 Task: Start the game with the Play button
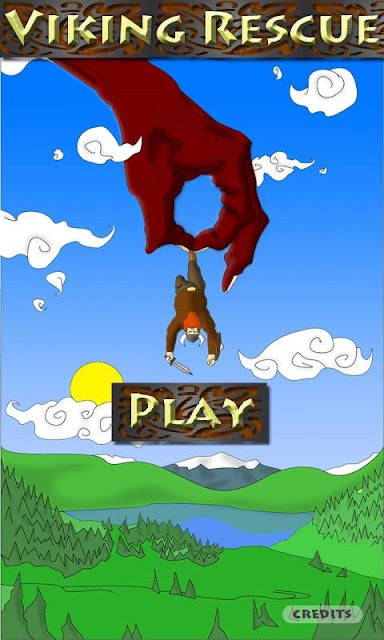(190, 413)
